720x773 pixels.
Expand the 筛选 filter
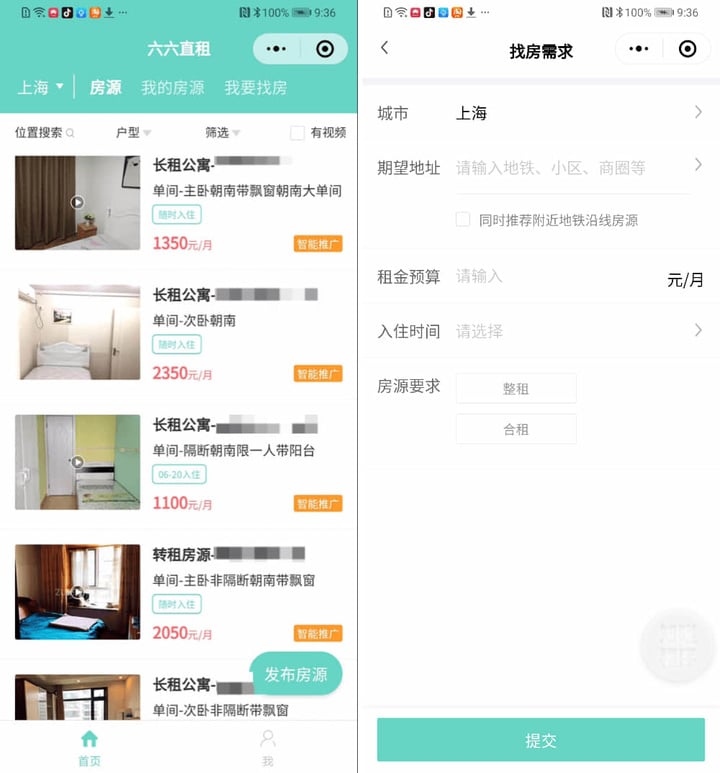(222, 132)
